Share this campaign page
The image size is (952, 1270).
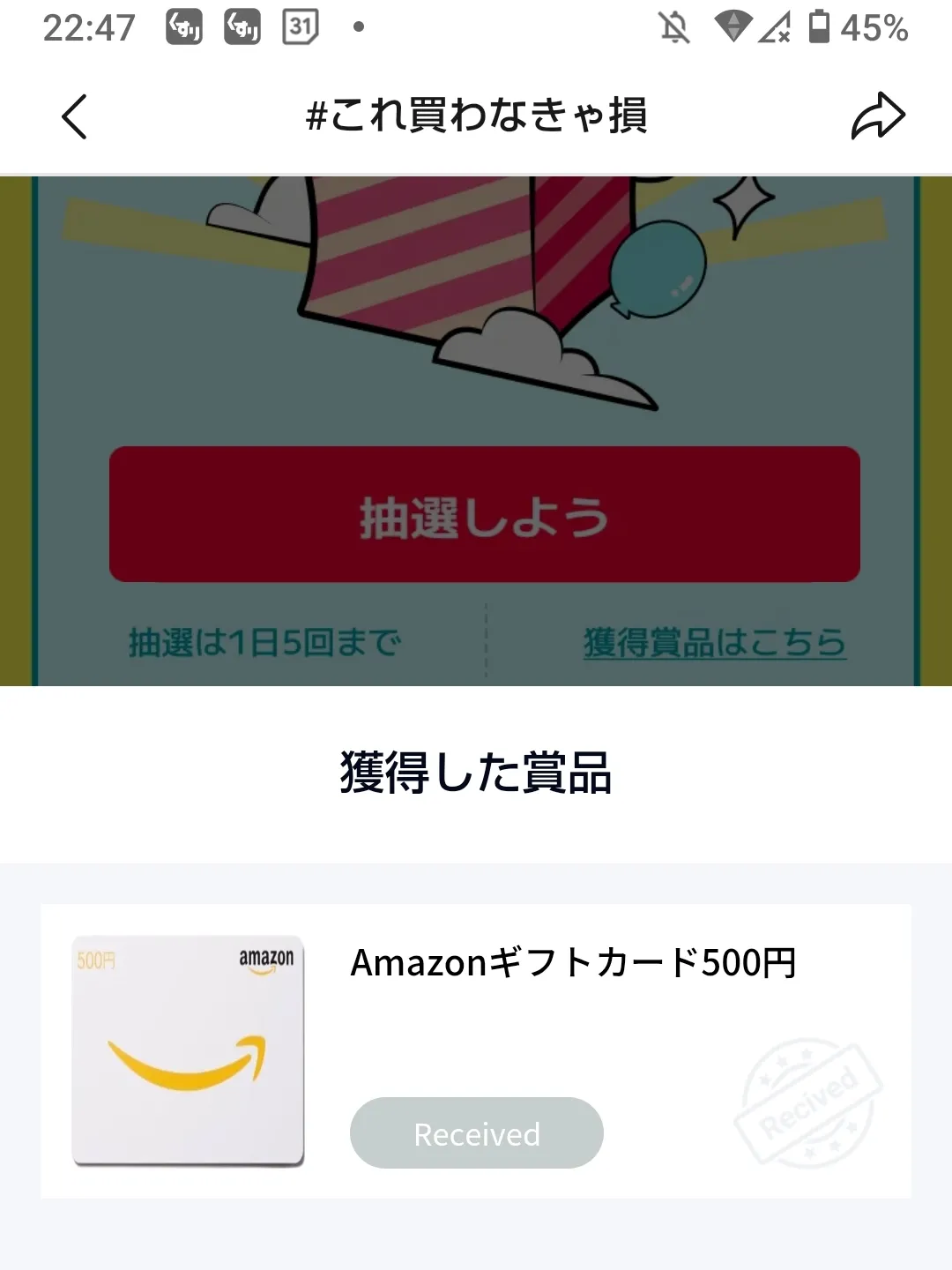click(878, 116)
